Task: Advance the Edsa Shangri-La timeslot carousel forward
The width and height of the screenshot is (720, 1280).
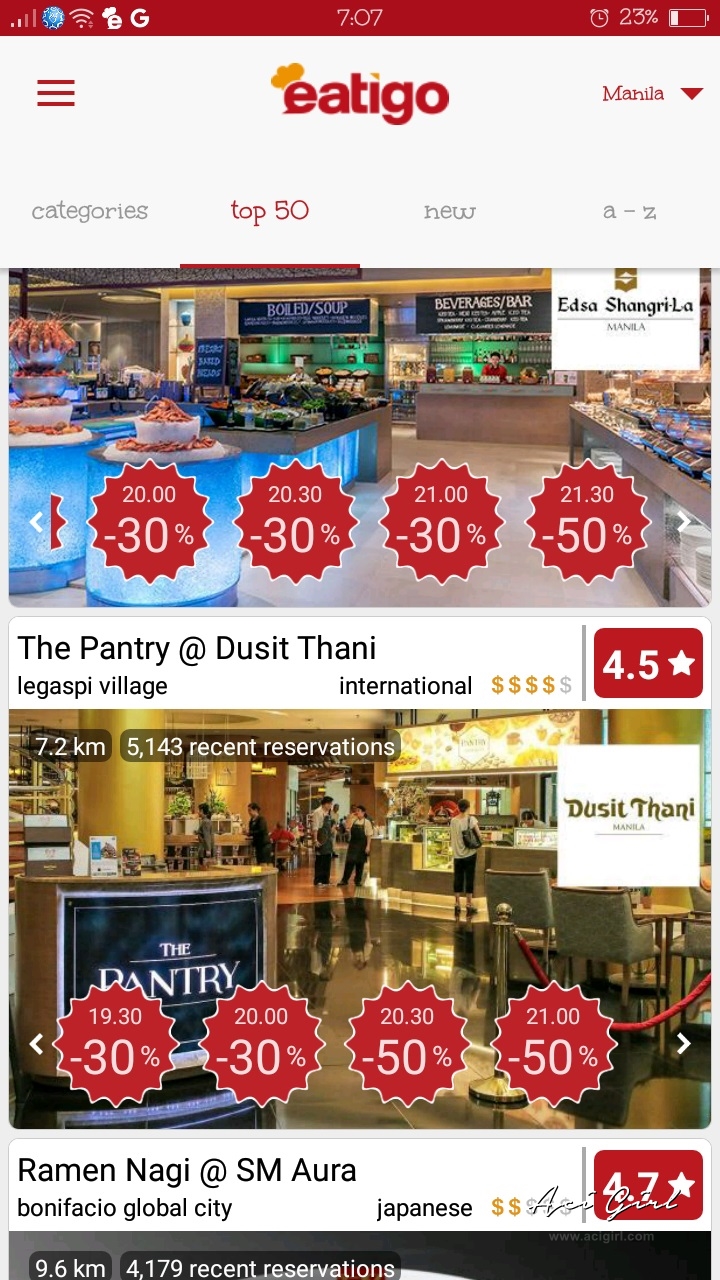Action: pyautogui.click(x=683, y=522)
